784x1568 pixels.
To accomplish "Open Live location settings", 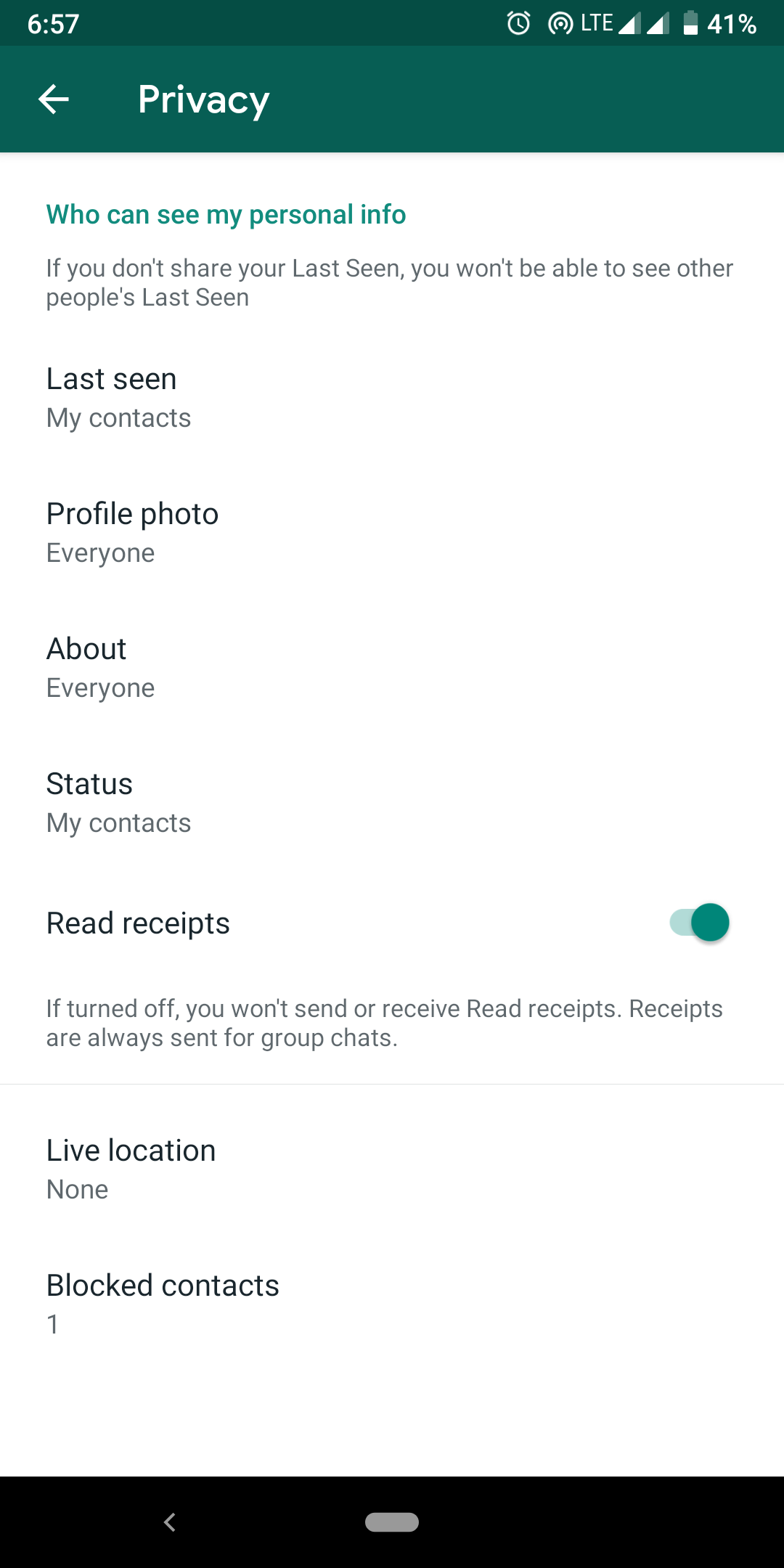I will point(392,1169).
